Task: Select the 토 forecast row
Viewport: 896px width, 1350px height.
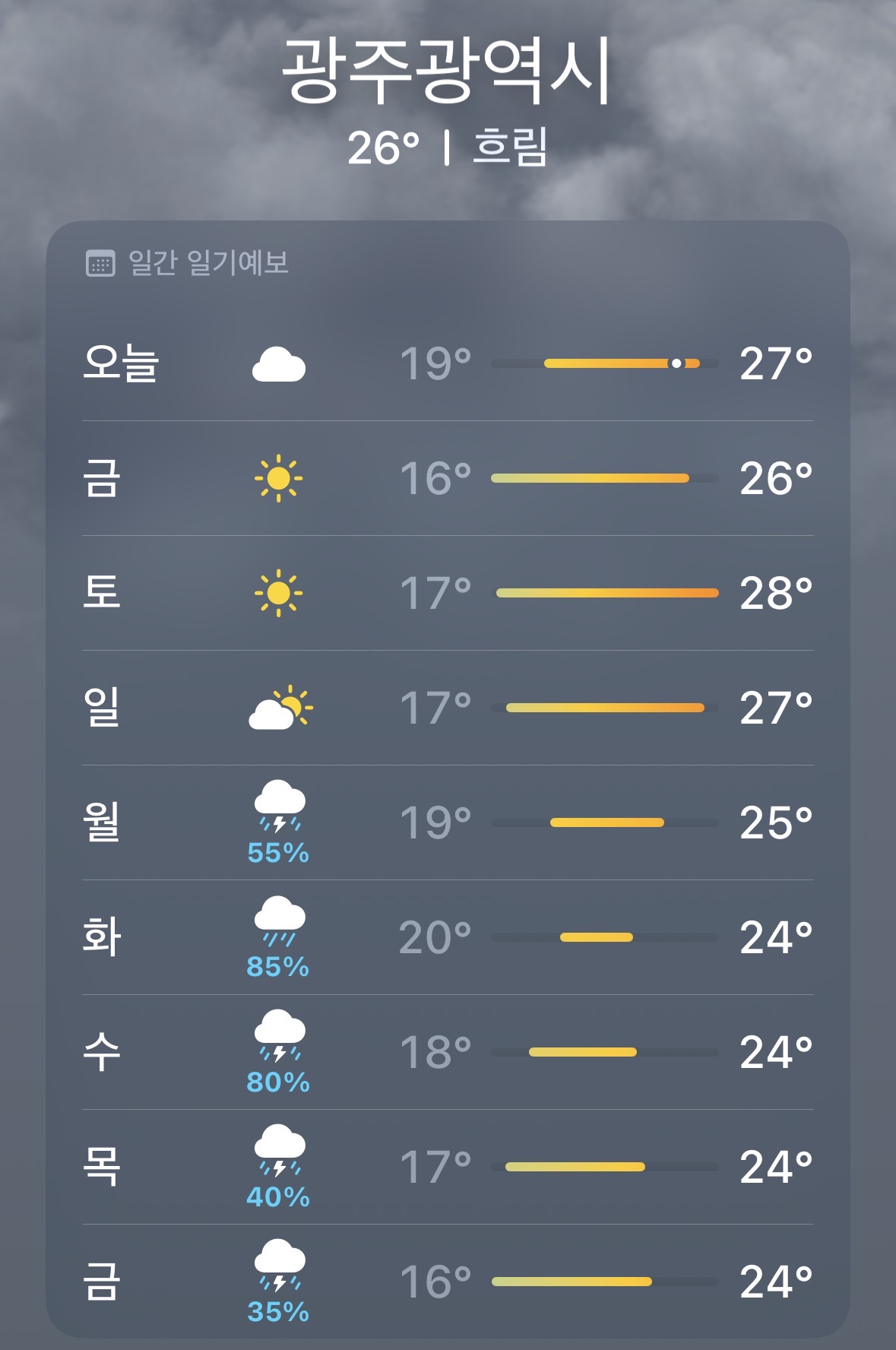Action: pyautogui.click(x=448, y=593)
